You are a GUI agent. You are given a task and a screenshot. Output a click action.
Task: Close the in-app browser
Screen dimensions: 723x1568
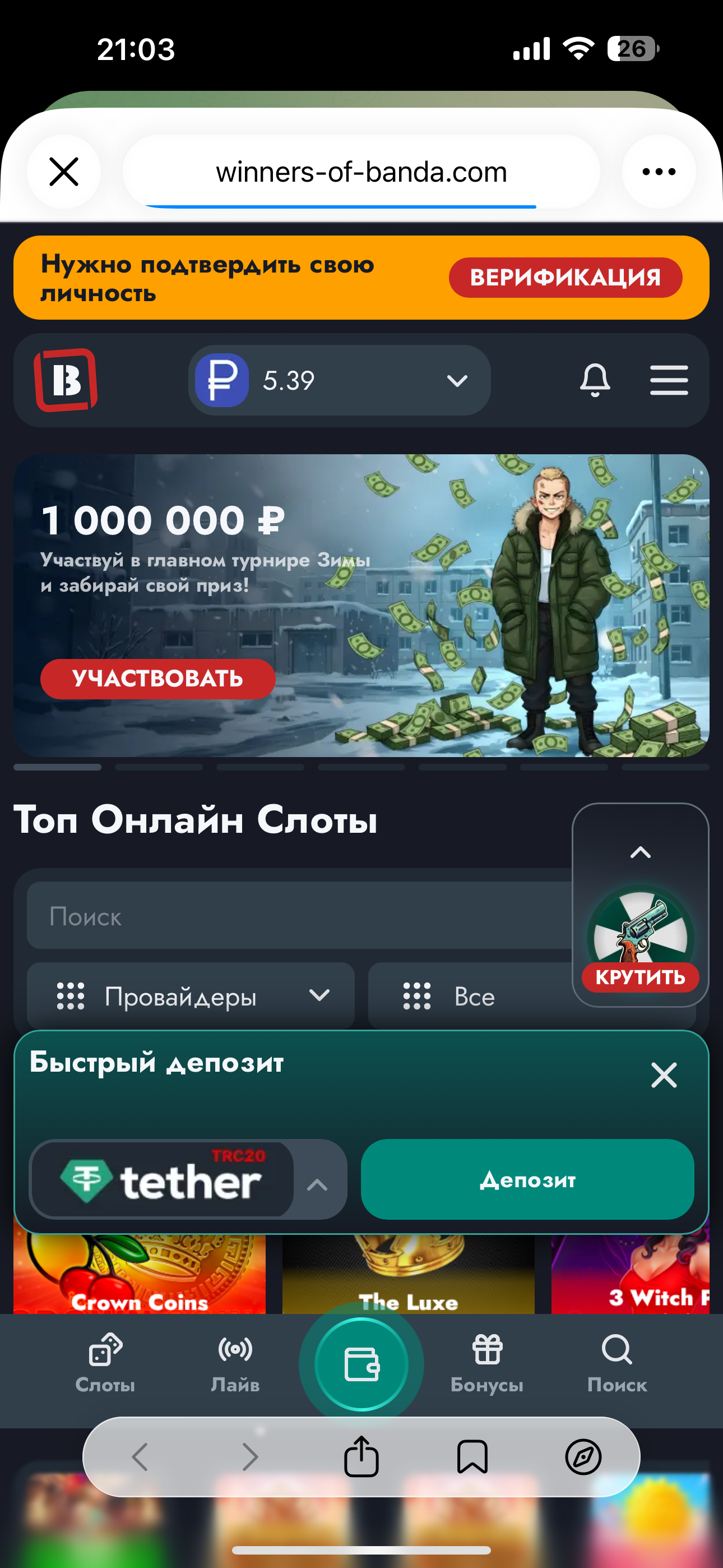(64, 172)
